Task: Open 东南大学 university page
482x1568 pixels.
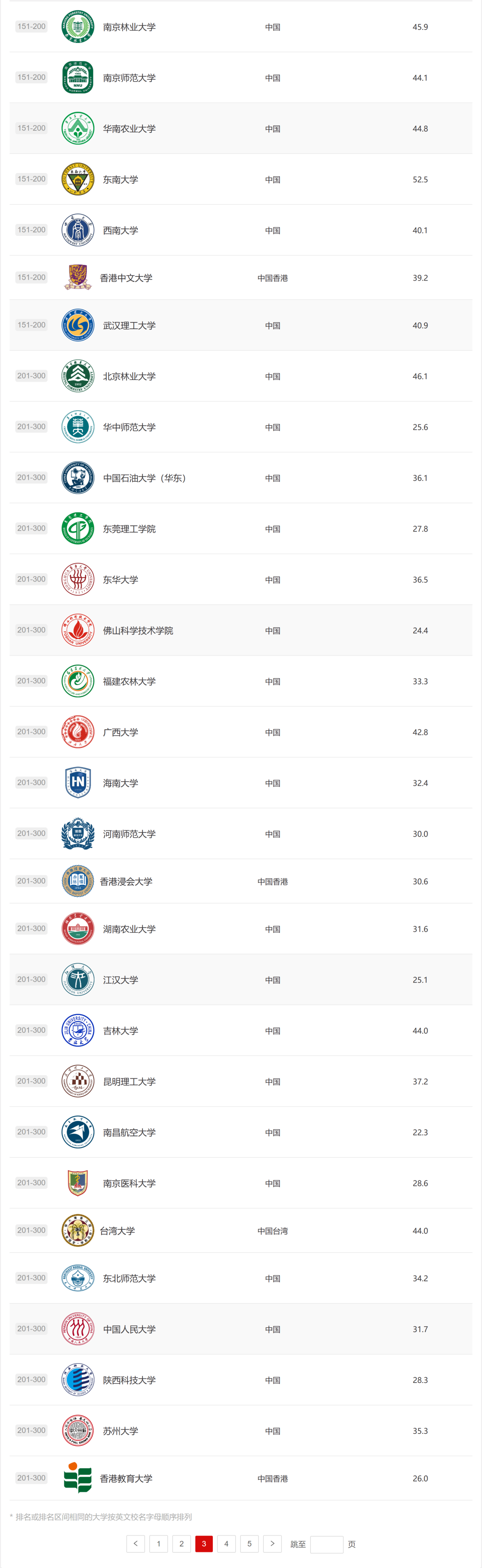Action: [x=120, y=180]
